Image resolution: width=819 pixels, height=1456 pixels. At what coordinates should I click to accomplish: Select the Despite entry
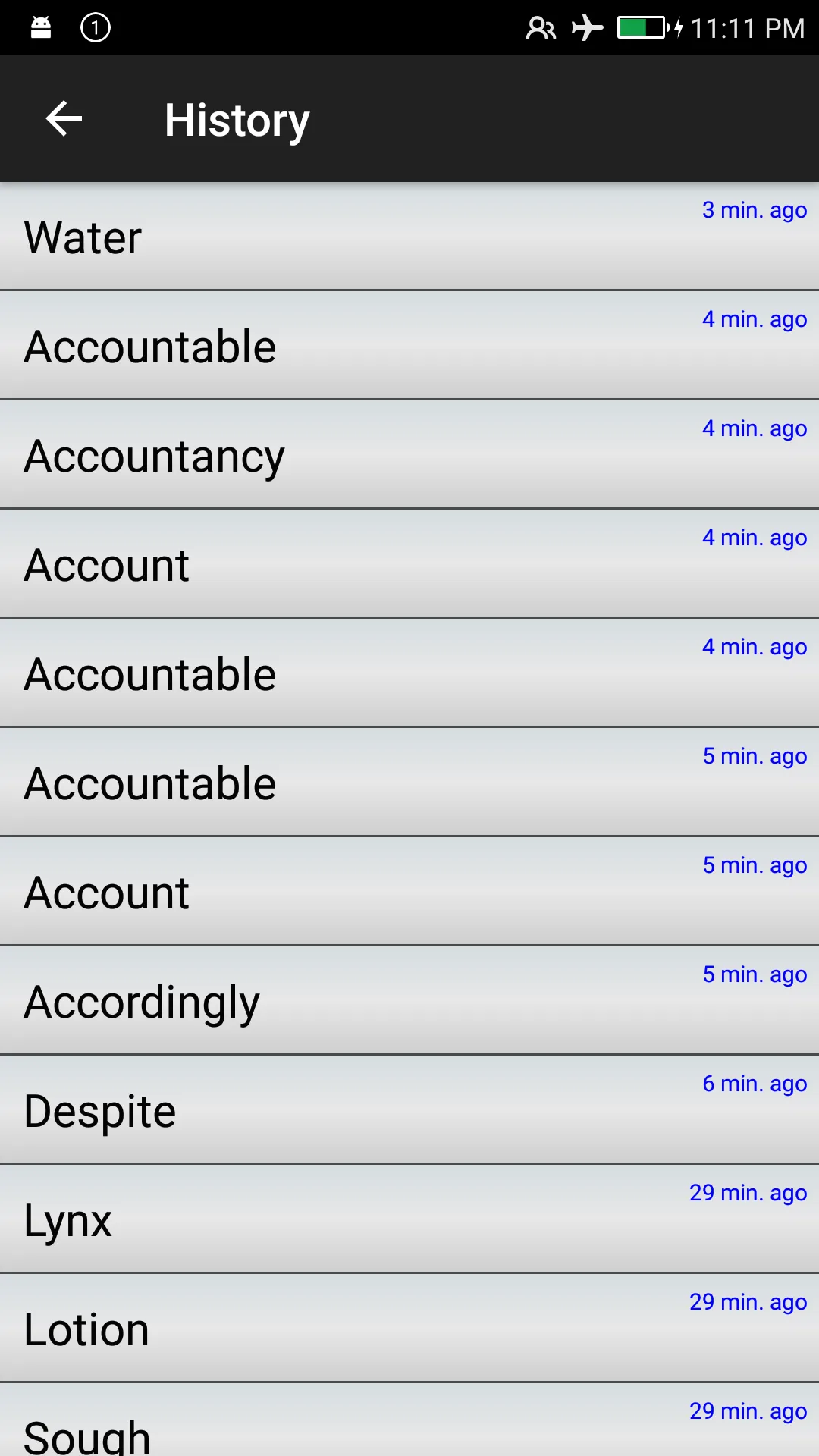pos(409,1109)
